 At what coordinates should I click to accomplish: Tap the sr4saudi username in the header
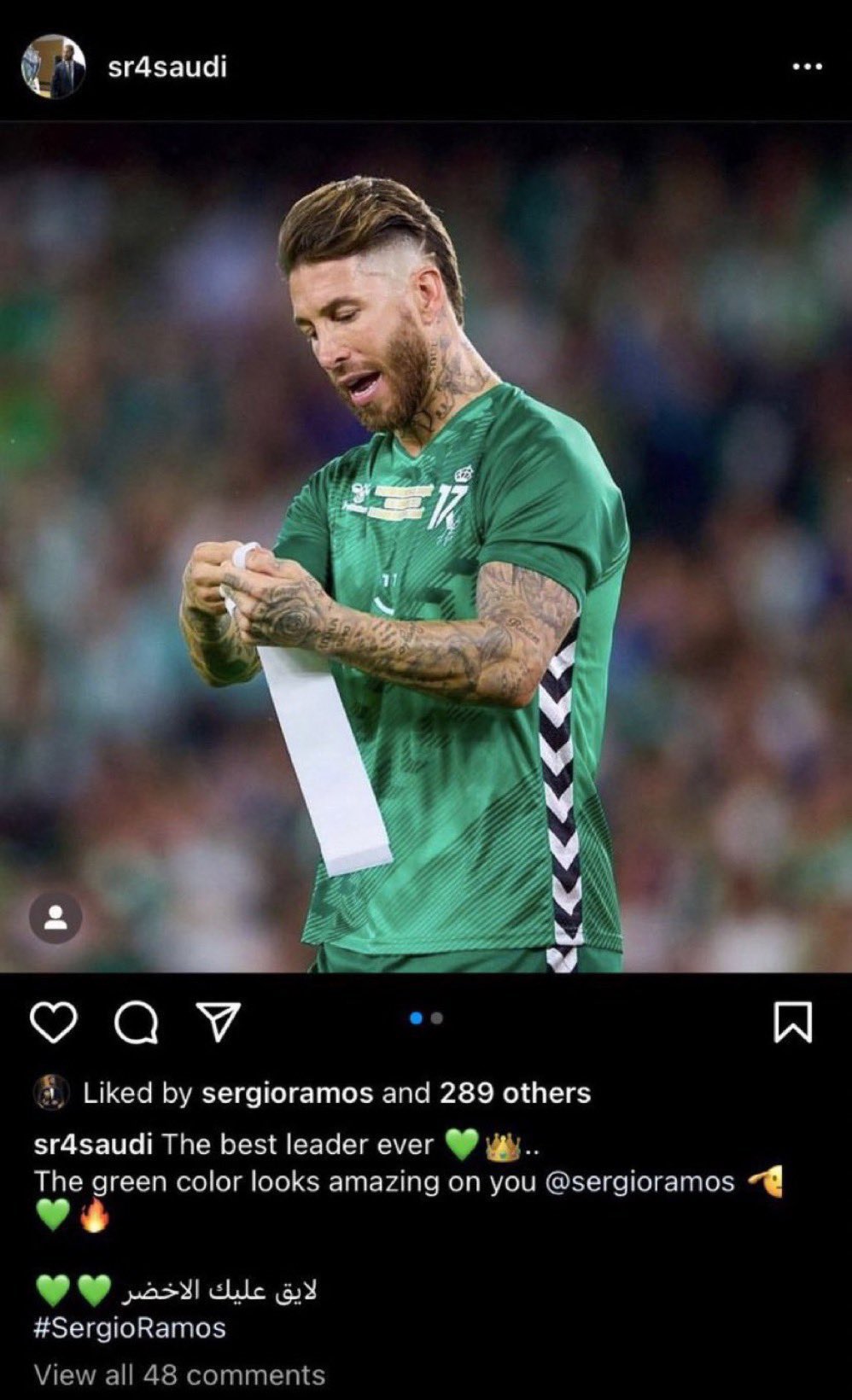(167, 67)
